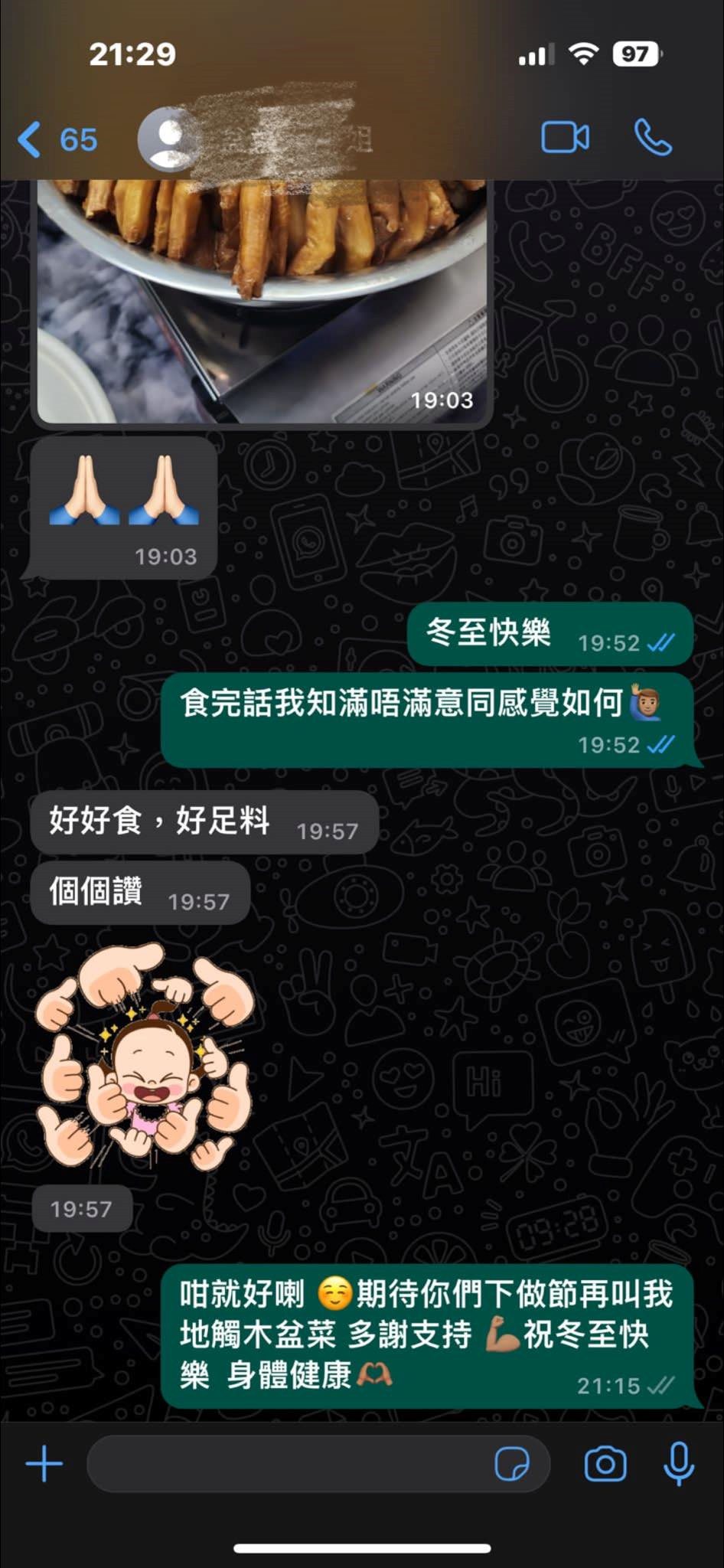
Task: Tap the thumbs-up sticker sent at 19:57
Action: click(143, 1057)
